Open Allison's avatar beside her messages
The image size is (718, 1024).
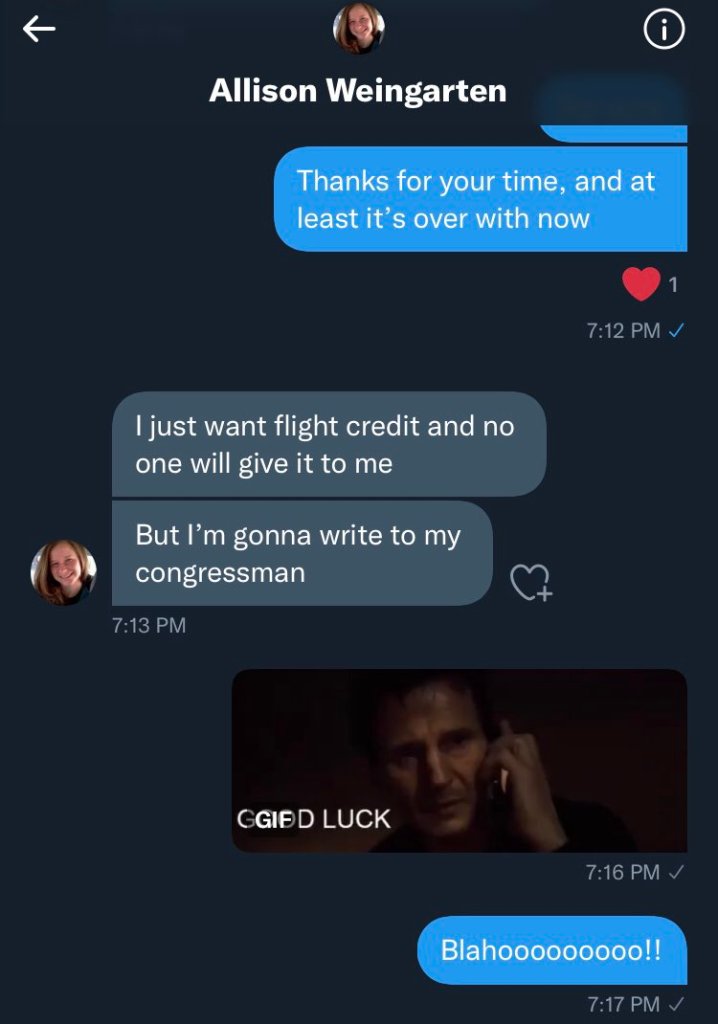point(64,573)
